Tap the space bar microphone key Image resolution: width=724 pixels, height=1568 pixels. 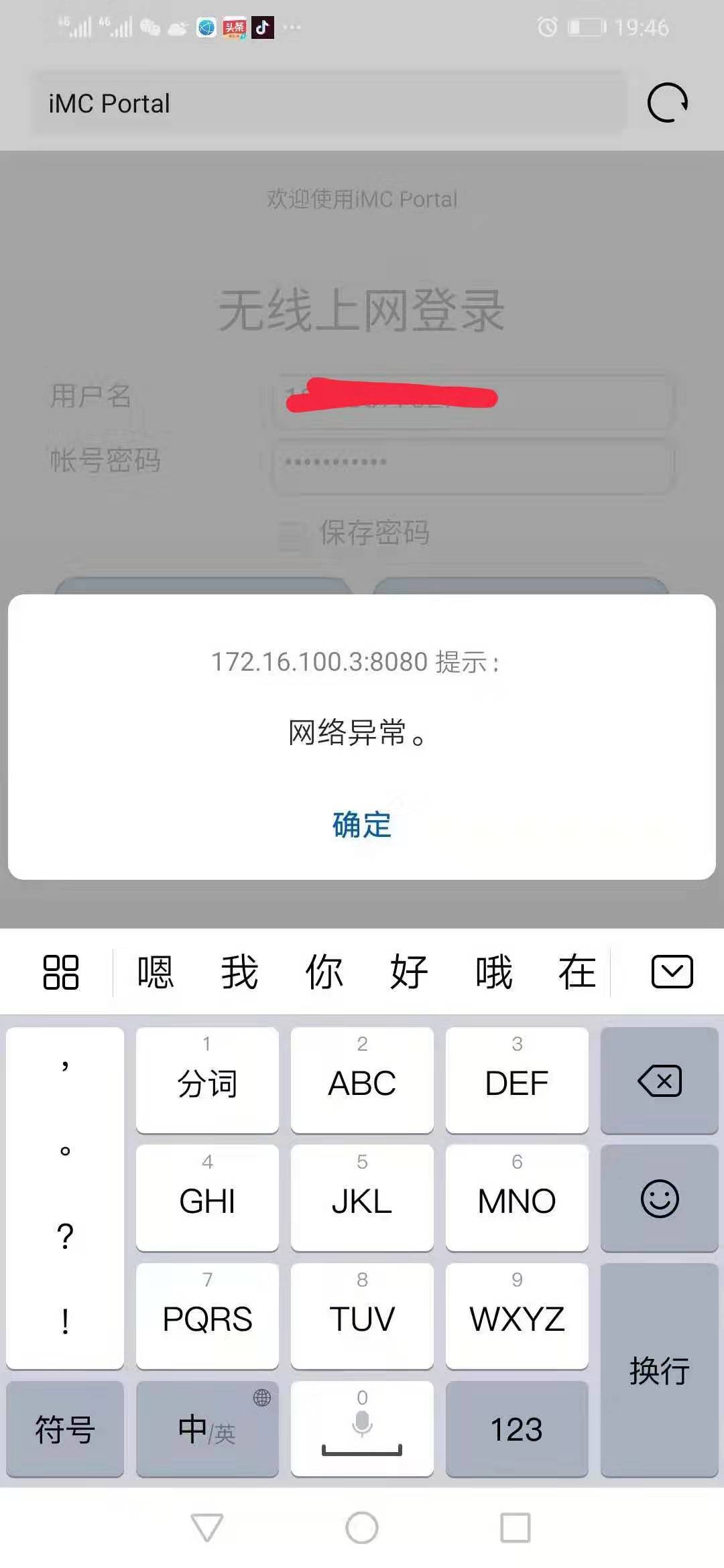(x=362, y=1429)
